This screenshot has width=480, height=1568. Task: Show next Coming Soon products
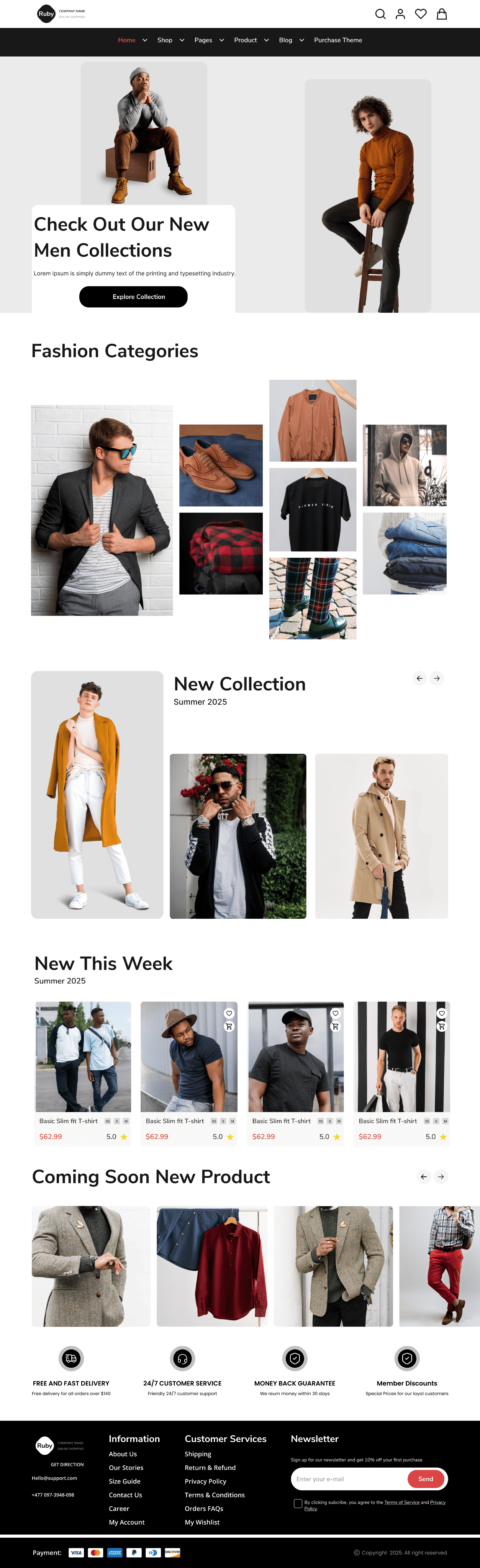441,1177
